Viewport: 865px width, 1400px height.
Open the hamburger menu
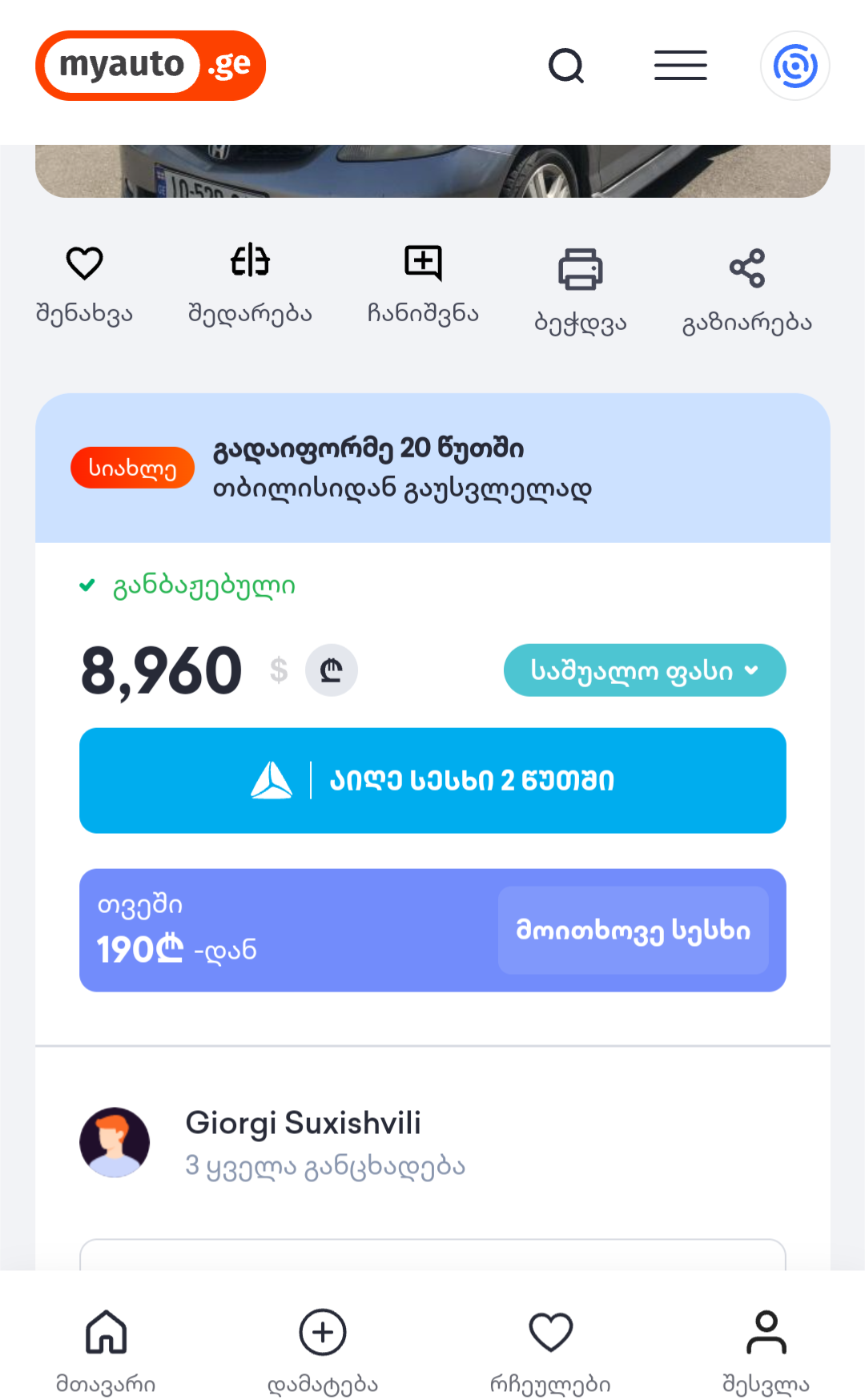tap(680, 66)
